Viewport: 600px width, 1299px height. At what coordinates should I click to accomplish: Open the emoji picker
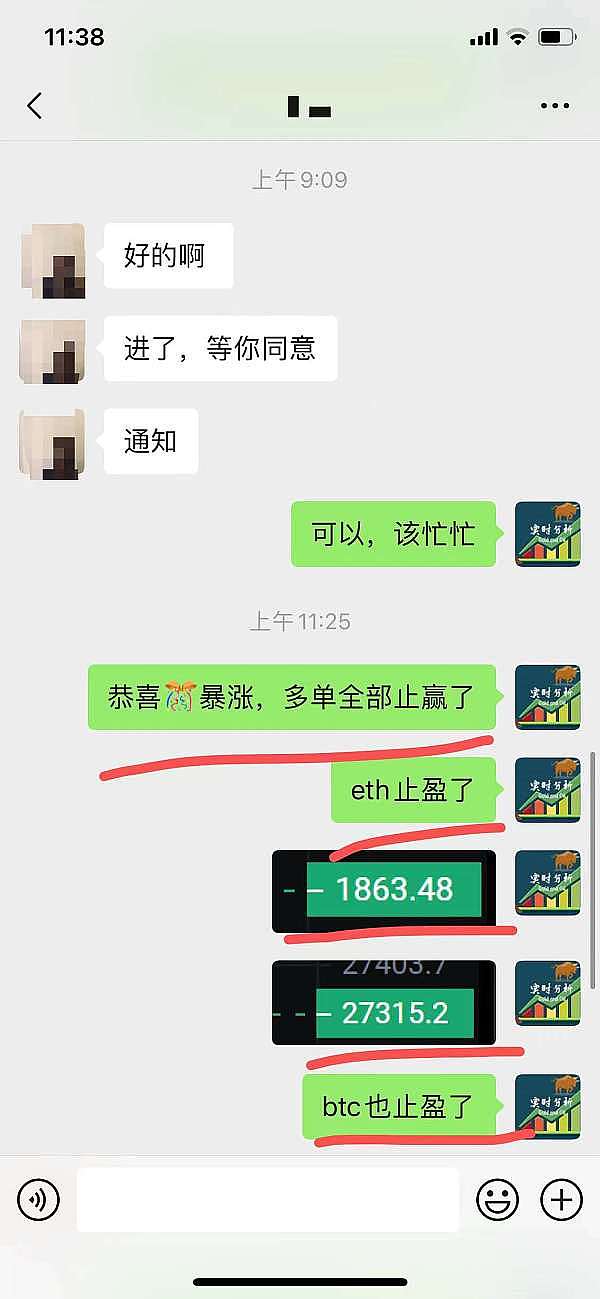[x=497, y=1198]
